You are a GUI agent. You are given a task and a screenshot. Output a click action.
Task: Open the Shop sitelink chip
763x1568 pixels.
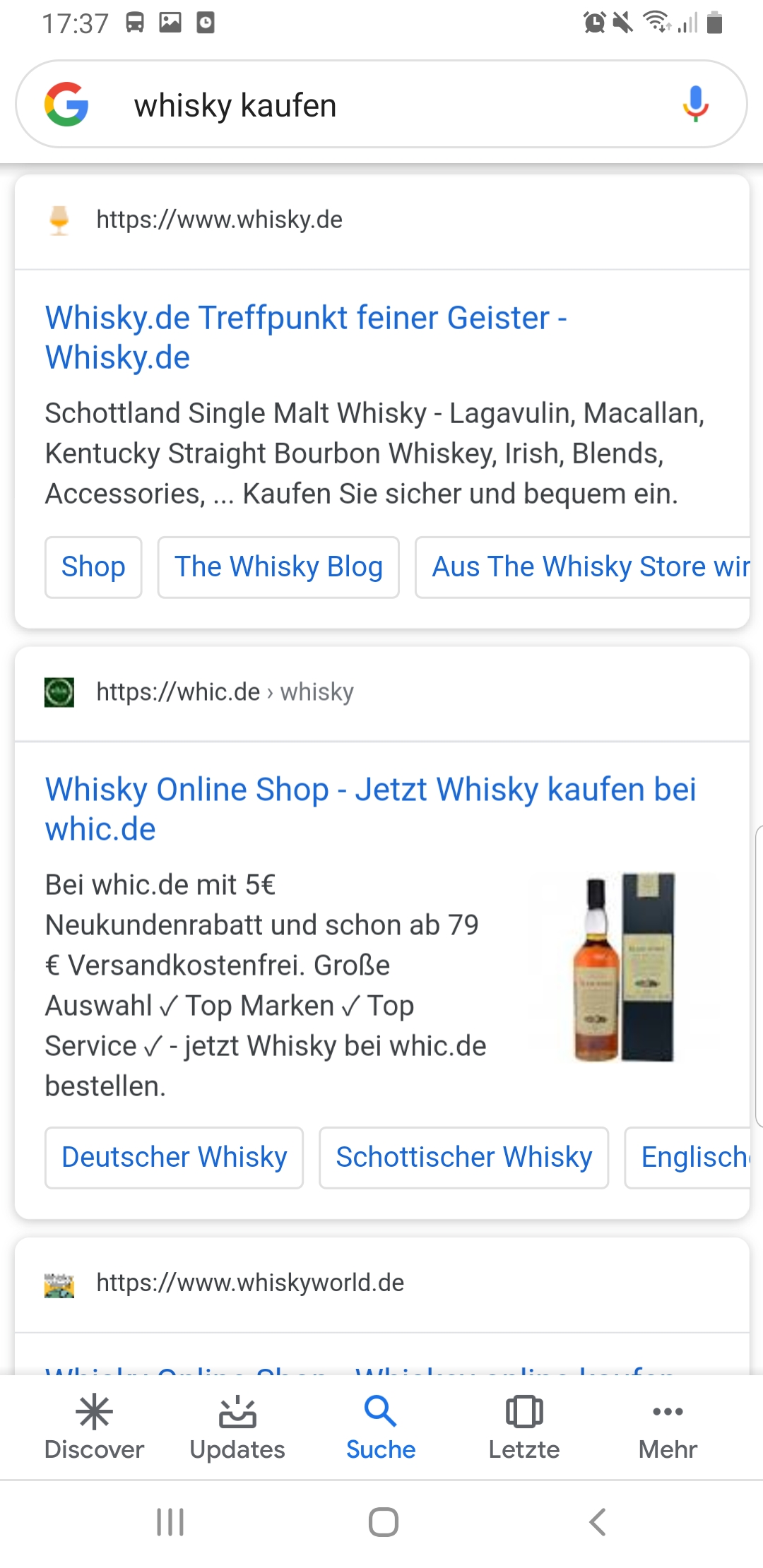[93, 567]
